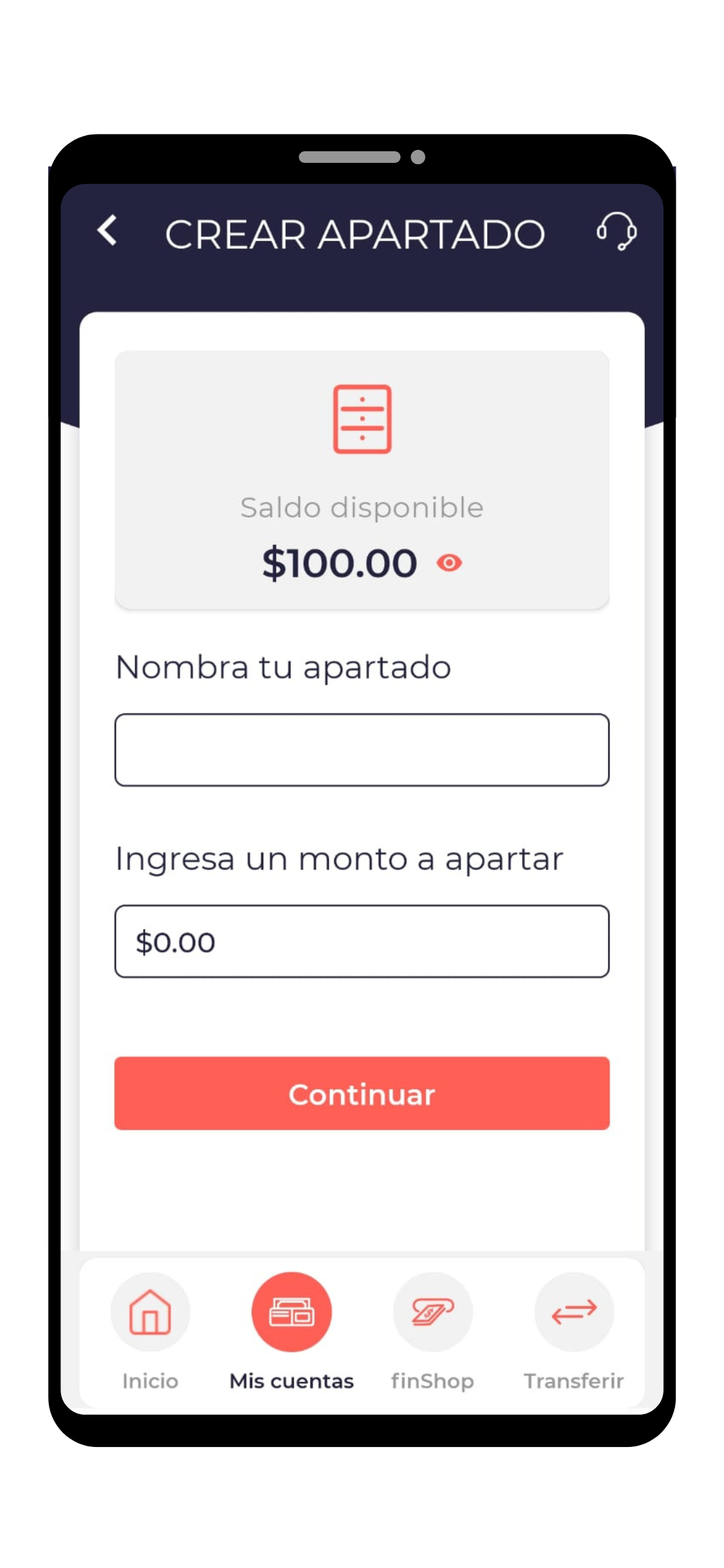
Task: Click the apartado name input box
Action: tap(362, 750)
